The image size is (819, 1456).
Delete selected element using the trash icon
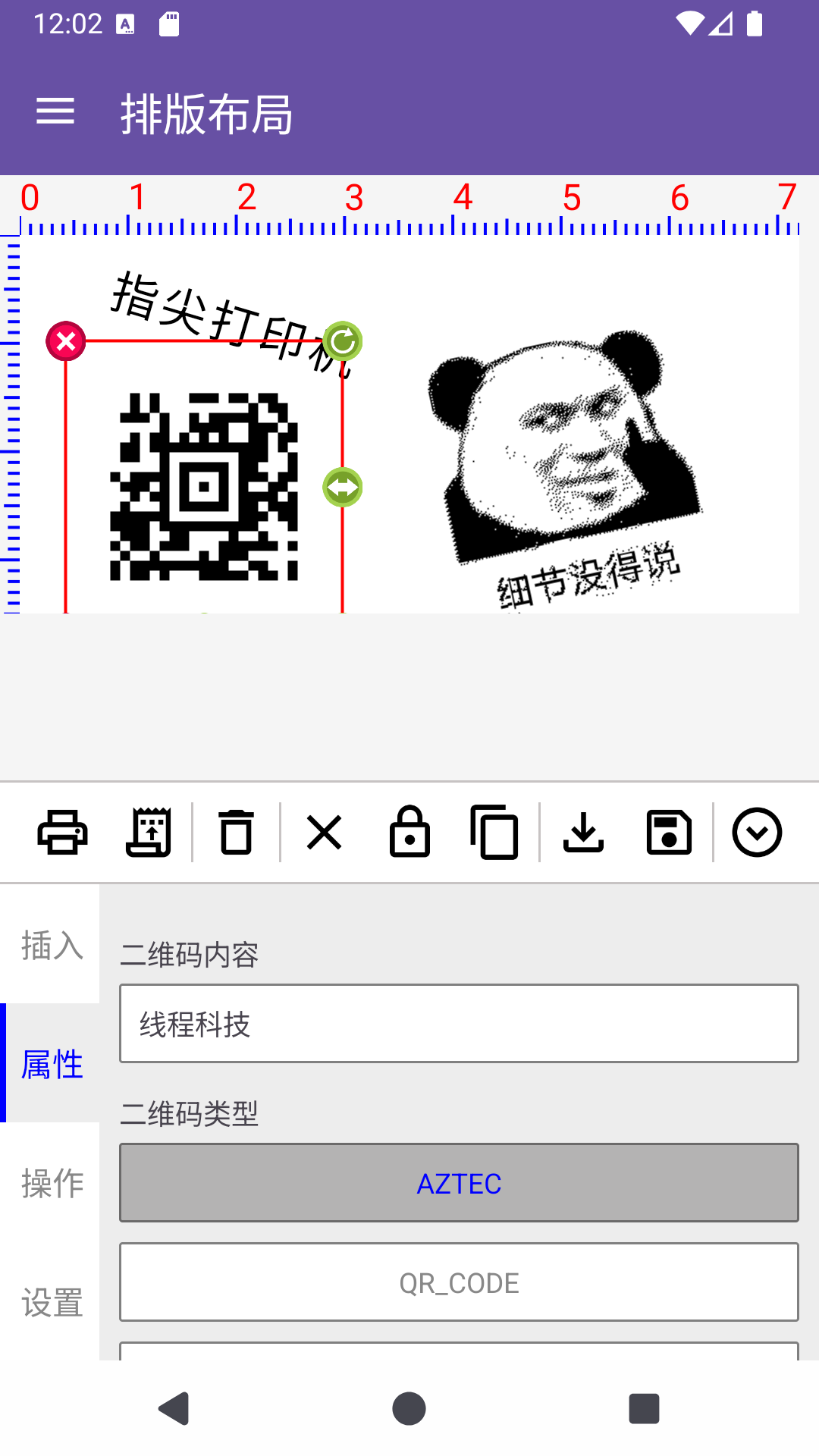tap(236, 833)
